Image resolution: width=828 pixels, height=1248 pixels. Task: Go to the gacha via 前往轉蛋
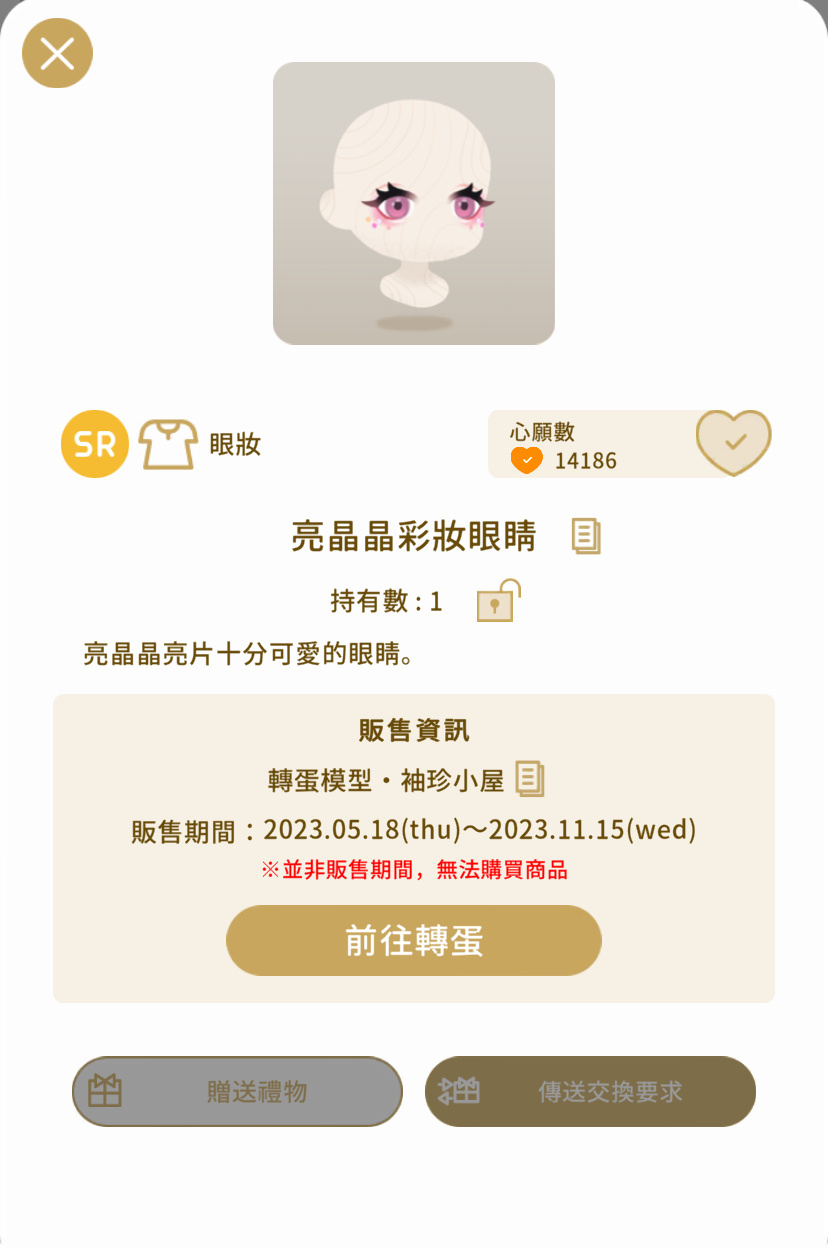click(x=413, y=940)
